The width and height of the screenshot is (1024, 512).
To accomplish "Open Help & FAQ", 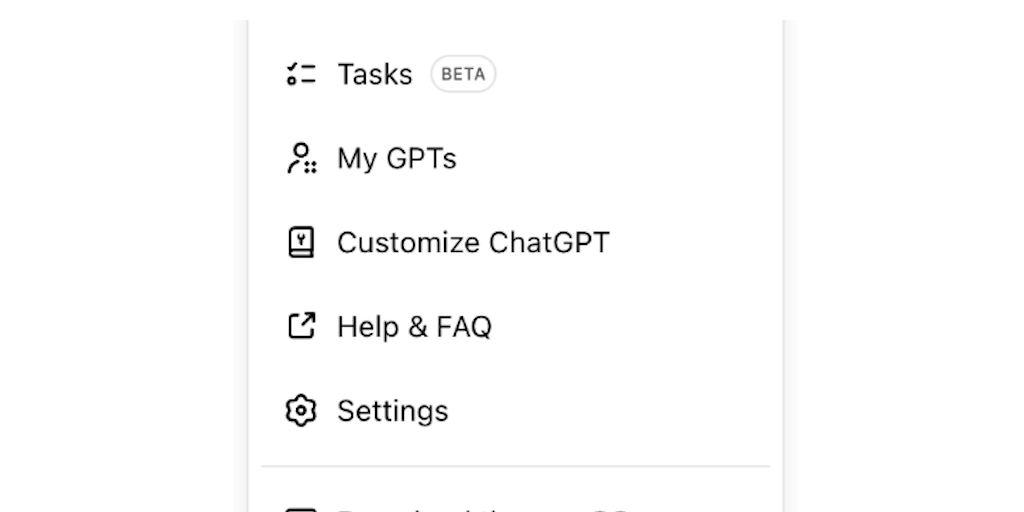I will [414, 327].
